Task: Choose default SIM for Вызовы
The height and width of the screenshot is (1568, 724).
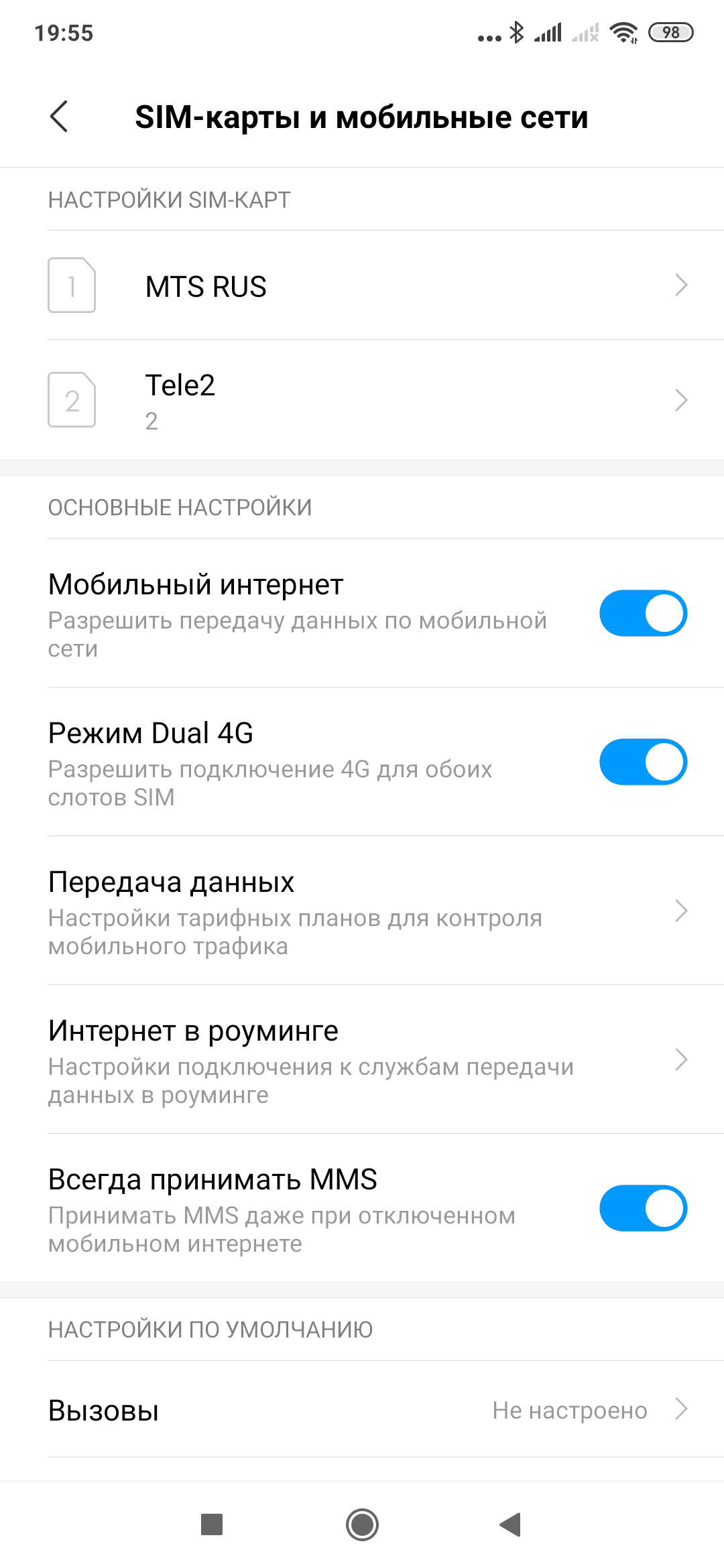Action: point(362,1410)
